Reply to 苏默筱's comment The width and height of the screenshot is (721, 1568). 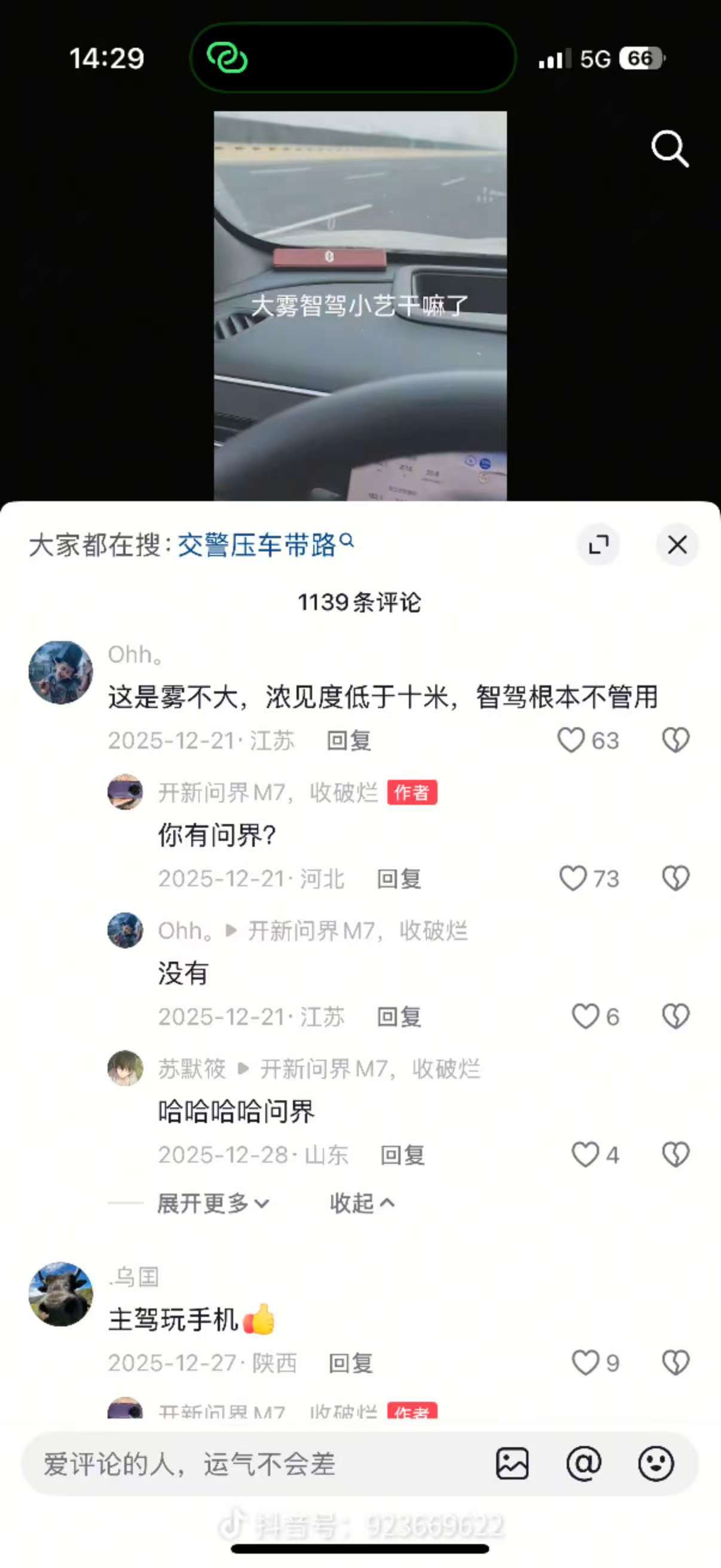[x=402, y=1155]
